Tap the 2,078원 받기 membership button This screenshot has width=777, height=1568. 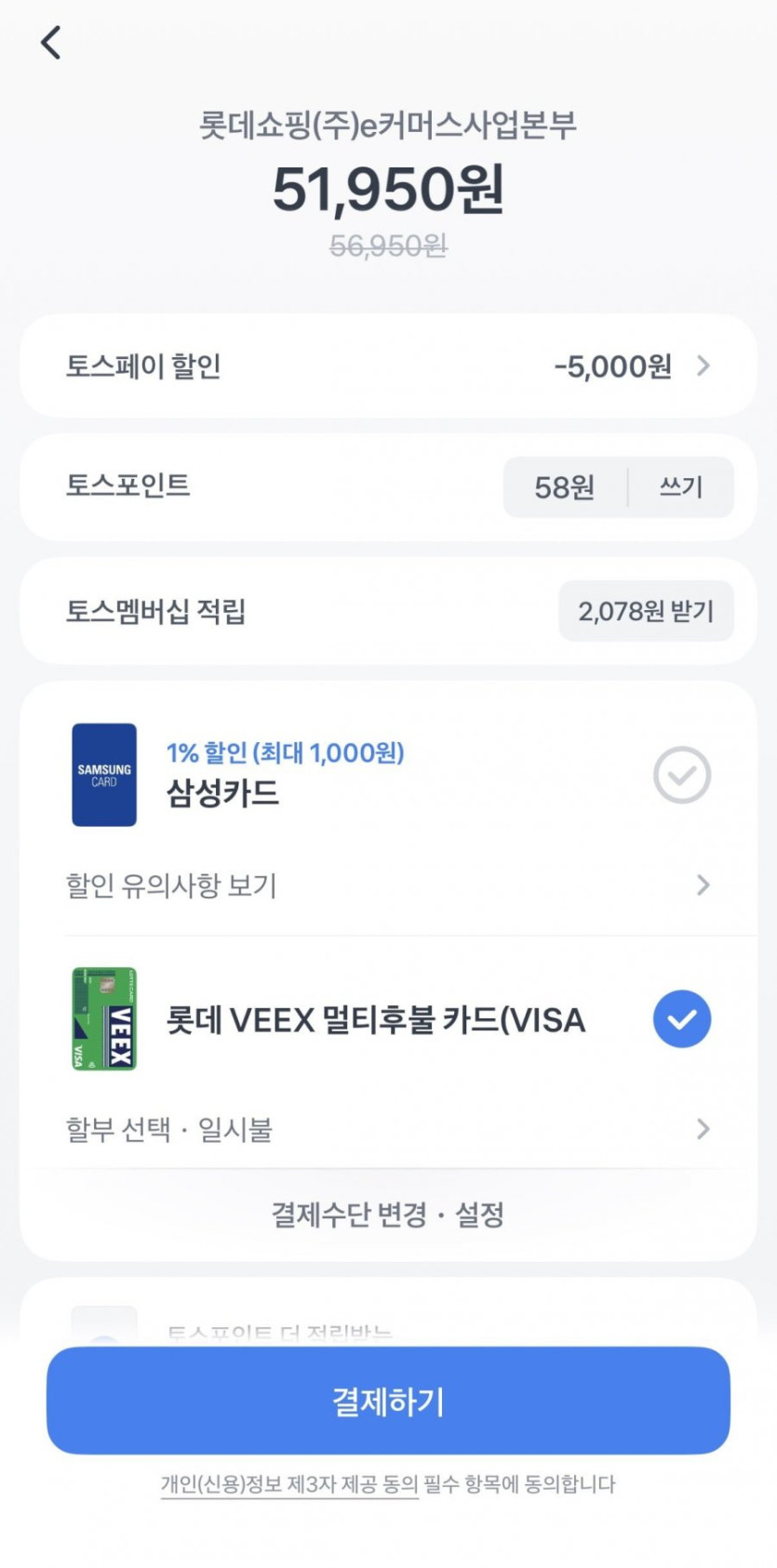pos(646,611)
